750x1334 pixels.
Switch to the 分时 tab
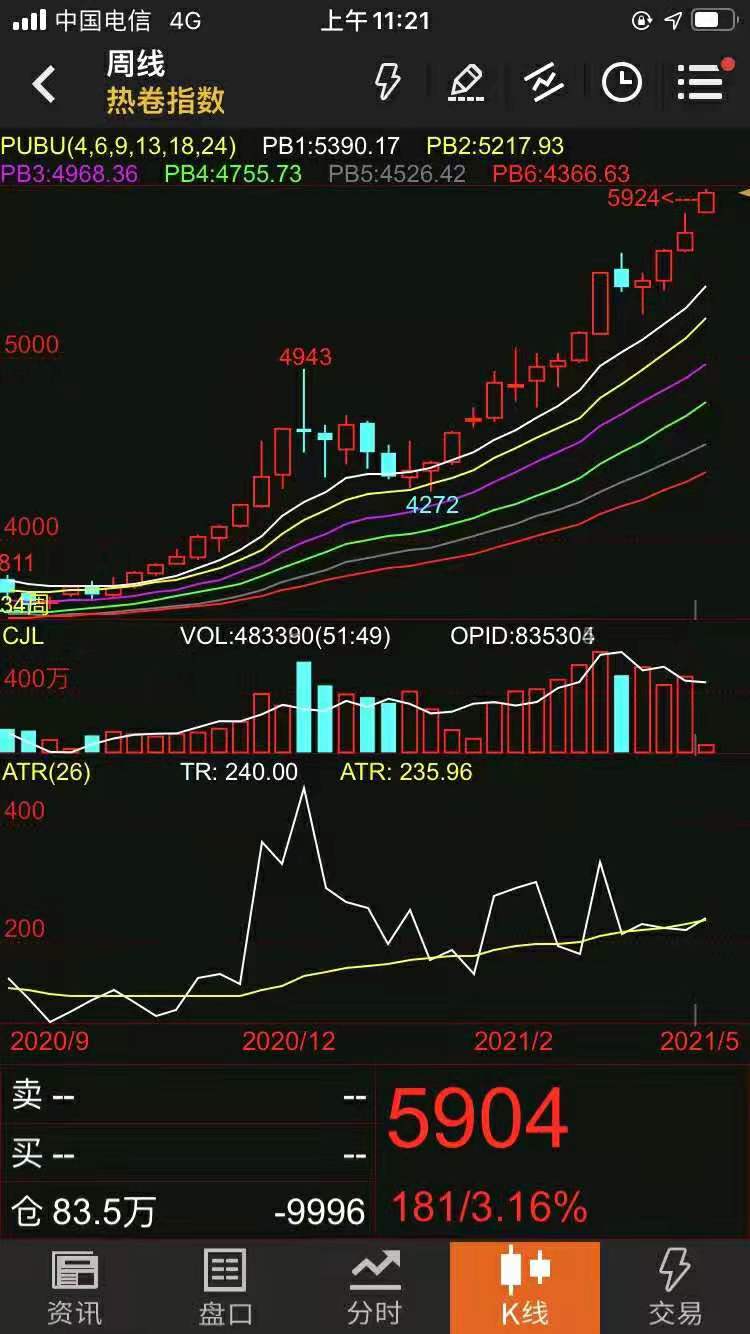tap(375, 1288)
